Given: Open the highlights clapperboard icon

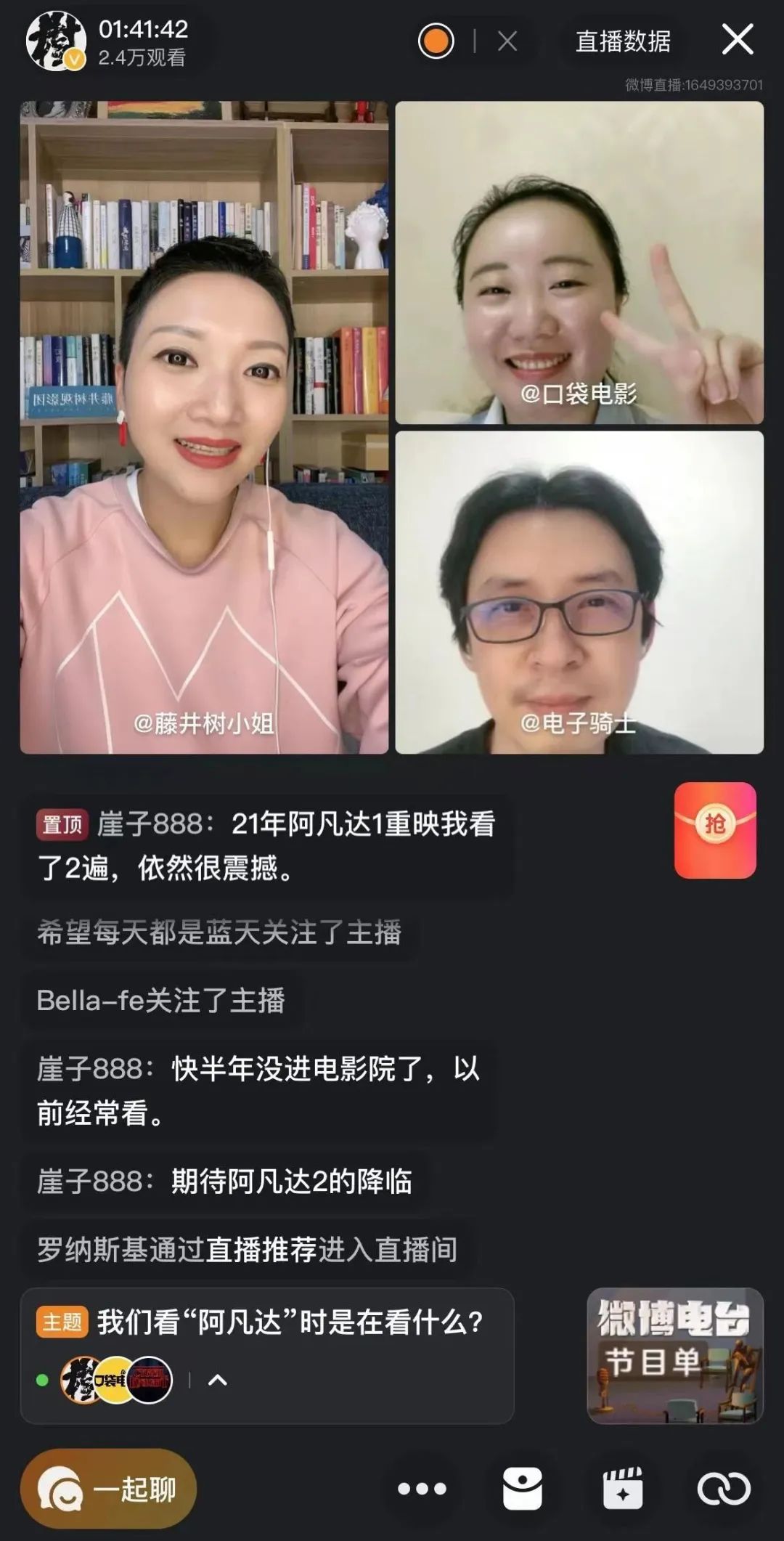Looking at the screenshot, I should (624, 1487).
